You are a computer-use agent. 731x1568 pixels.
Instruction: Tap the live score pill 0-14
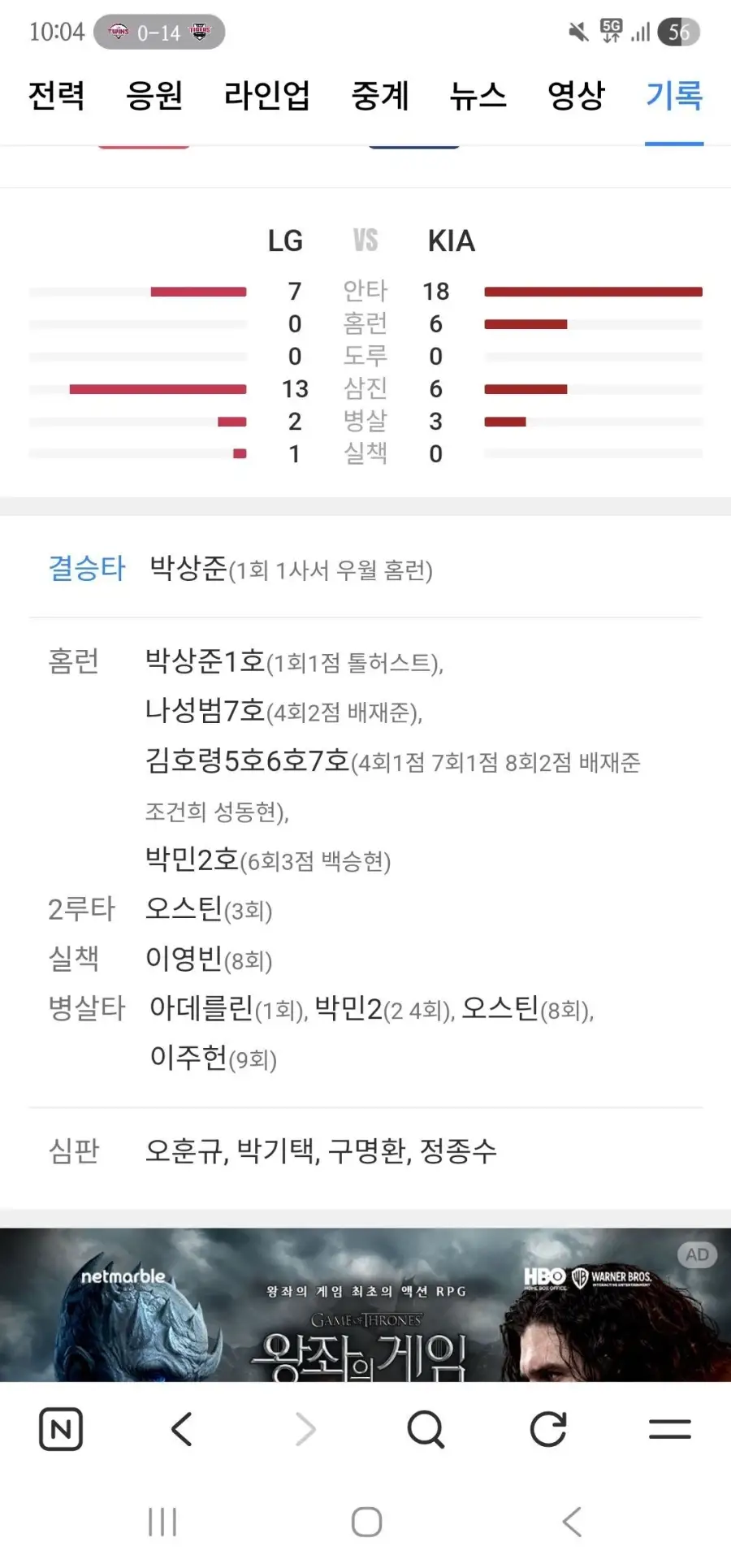coord(159,32)
